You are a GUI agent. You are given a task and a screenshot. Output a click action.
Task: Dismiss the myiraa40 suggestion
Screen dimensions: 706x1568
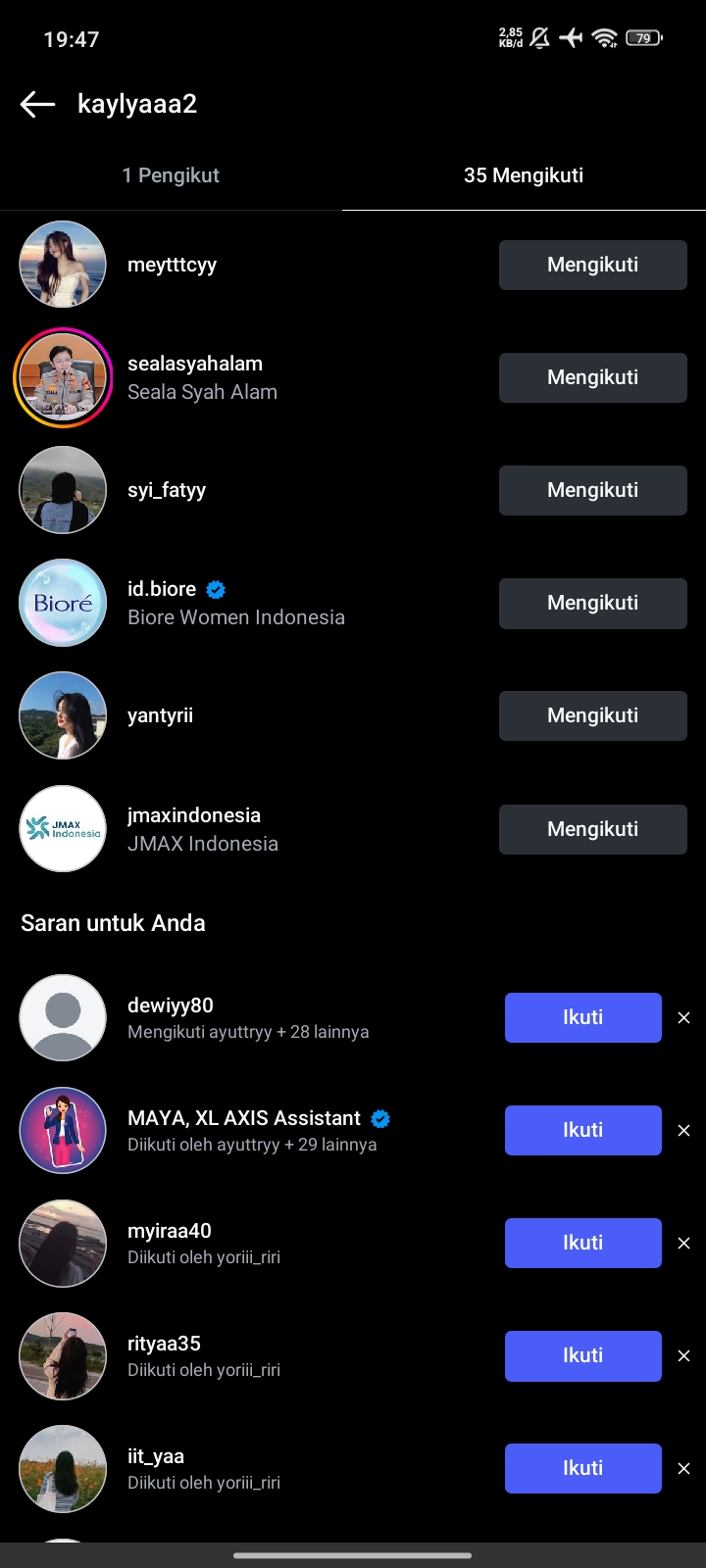click(684, 1244)
